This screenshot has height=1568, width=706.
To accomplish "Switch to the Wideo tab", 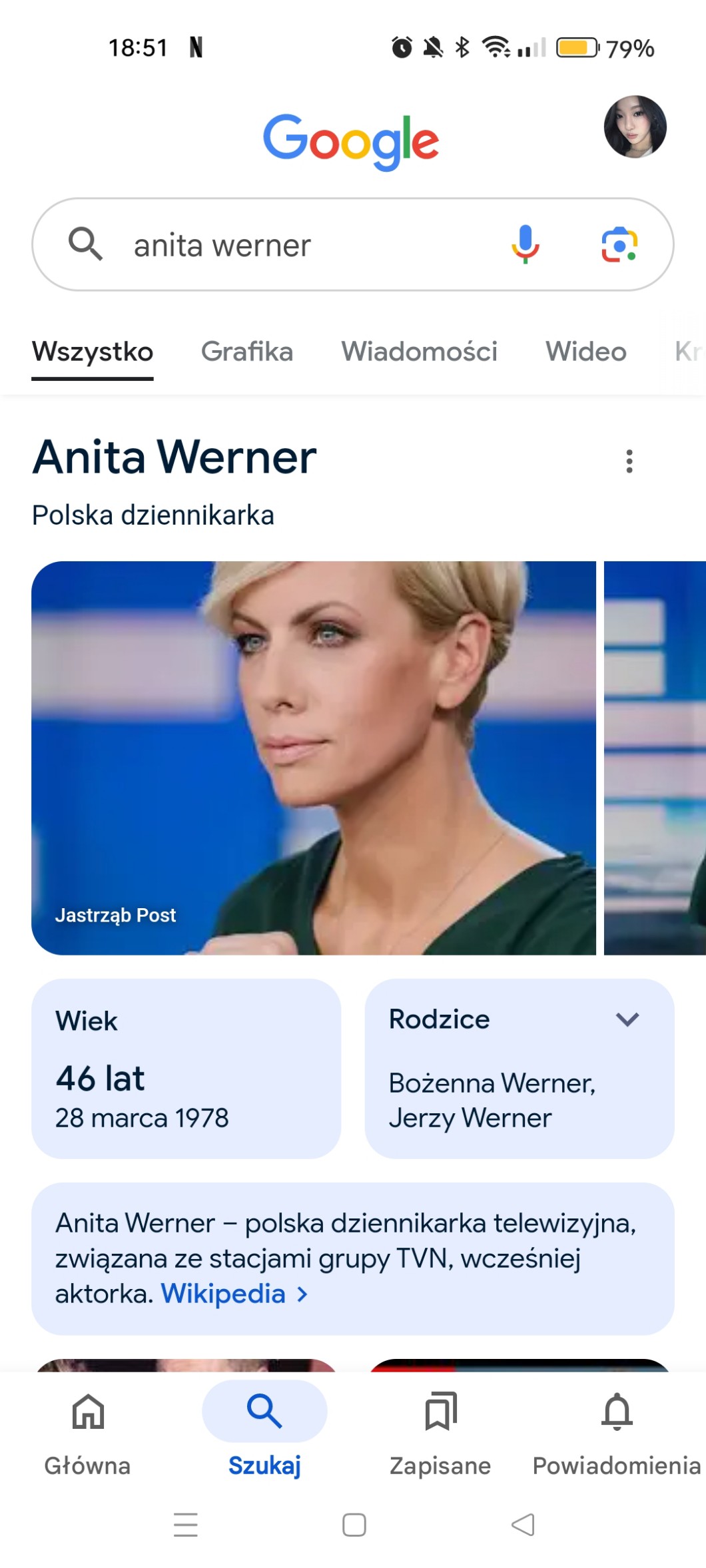I will 585,352.
